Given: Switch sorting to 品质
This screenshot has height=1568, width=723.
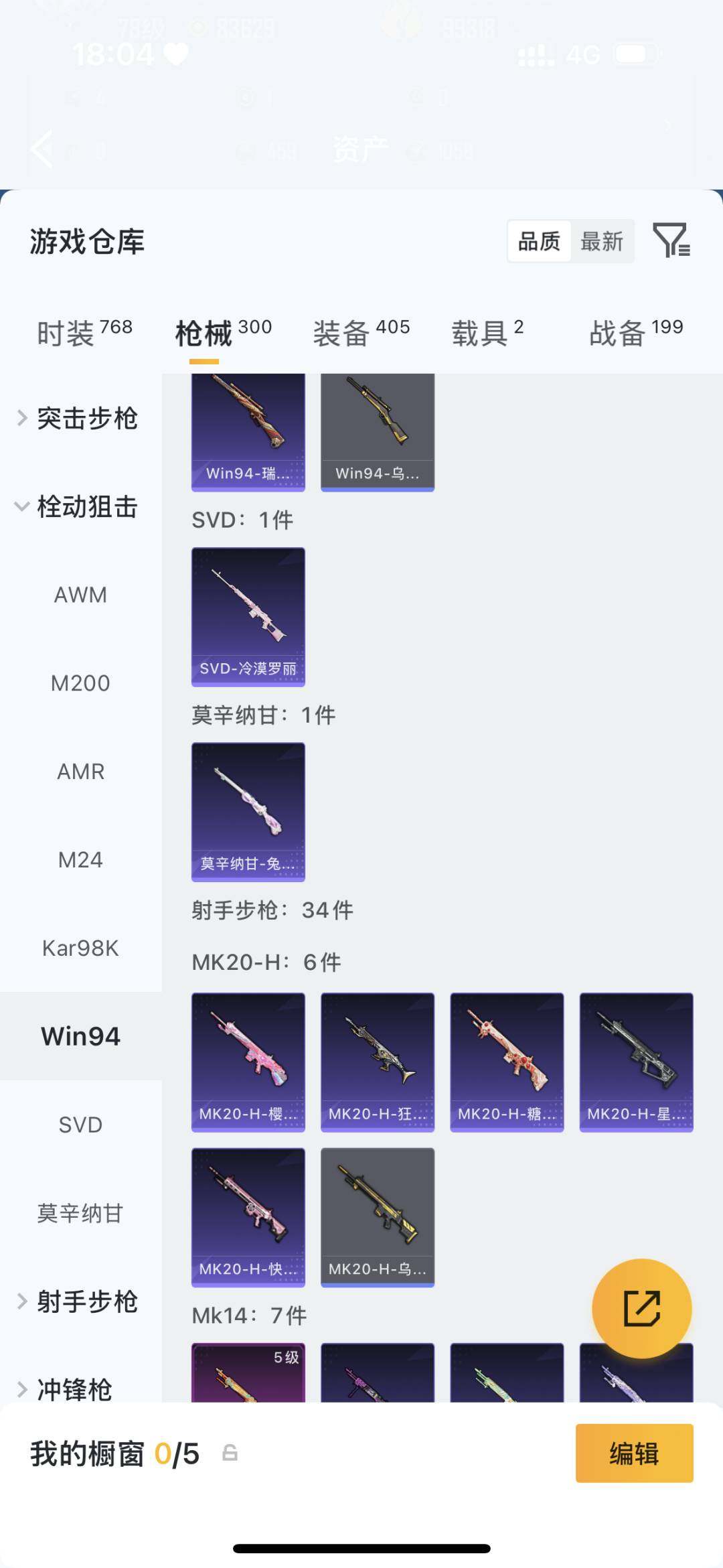Looking at the screenshot, I should (x=540, y=241).
